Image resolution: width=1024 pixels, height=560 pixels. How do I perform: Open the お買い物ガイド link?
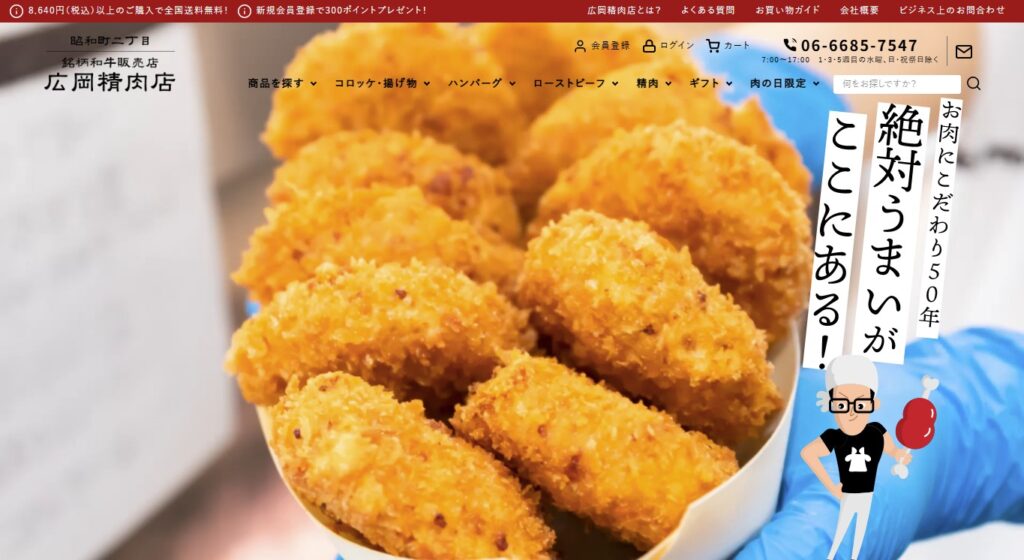pyautogui.click(x=787, y=10)
